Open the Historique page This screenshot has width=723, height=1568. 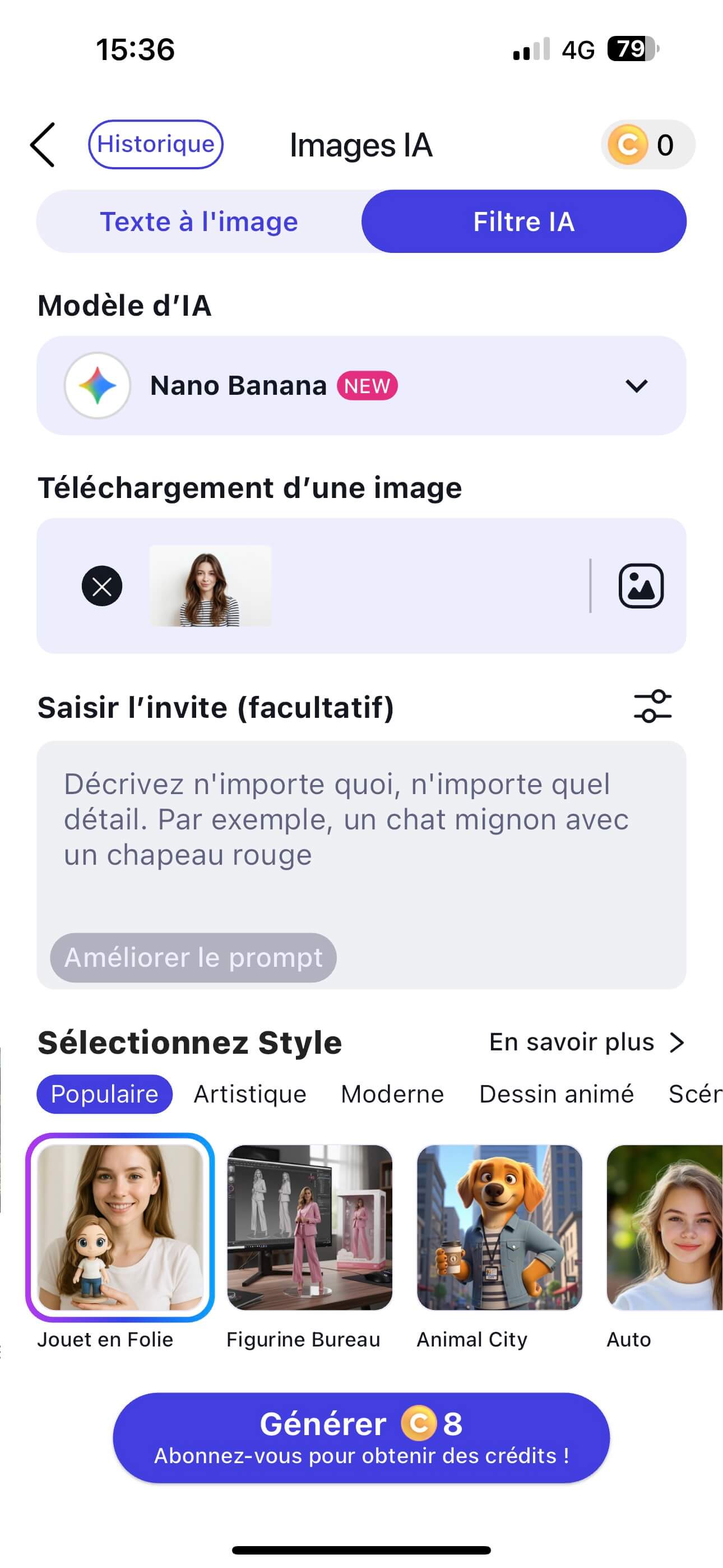[156, 144]
